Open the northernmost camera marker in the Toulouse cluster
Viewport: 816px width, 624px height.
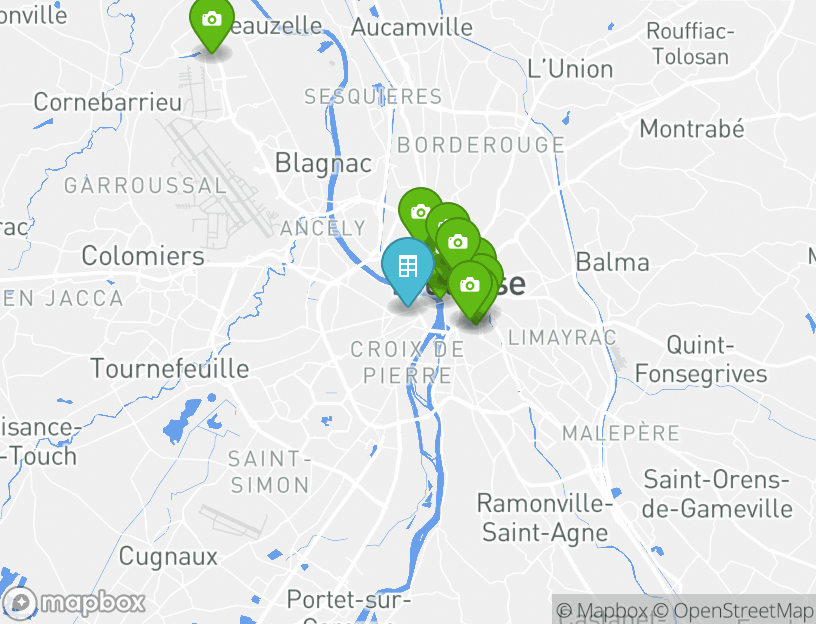420,211
